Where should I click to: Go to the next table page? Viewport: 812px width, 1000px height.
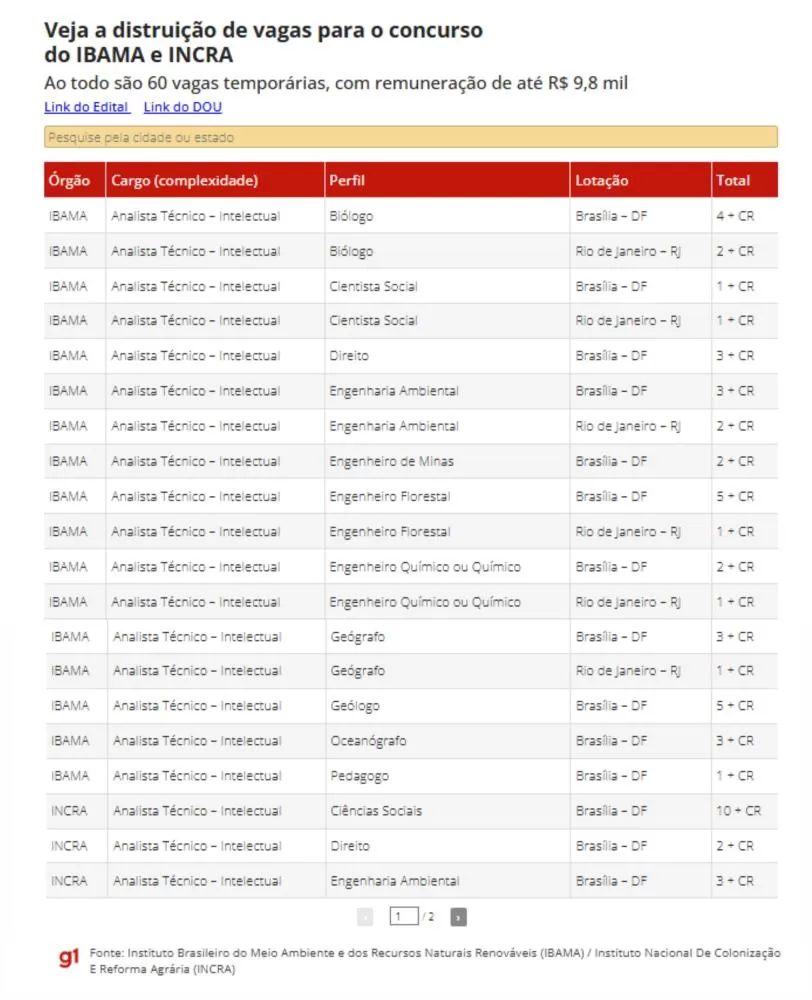458,916
